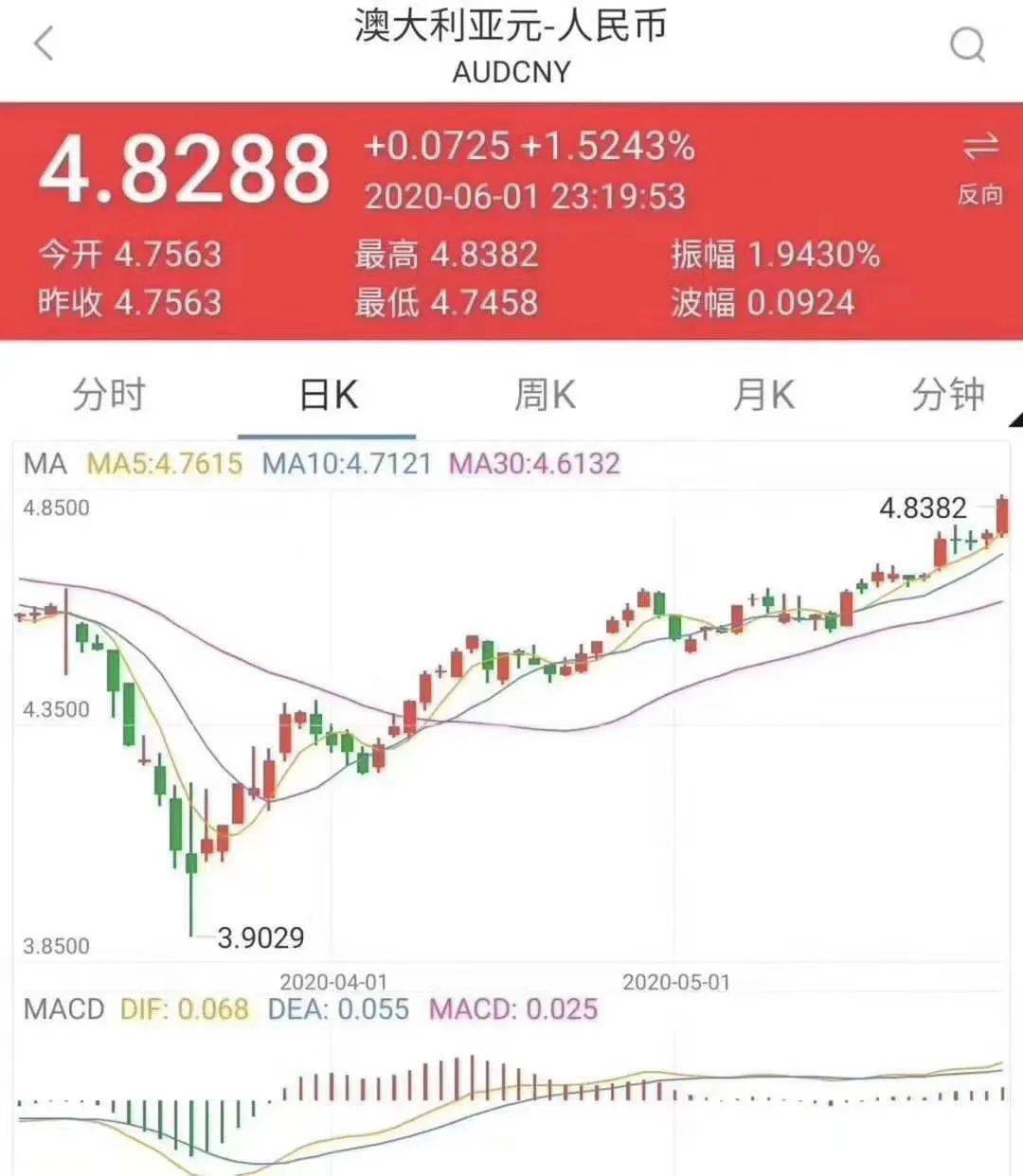The height and width of the screenshot is (1176, 1023).
Task: Toggle the MA30 moving average line
Action: (x=537, y=465)
